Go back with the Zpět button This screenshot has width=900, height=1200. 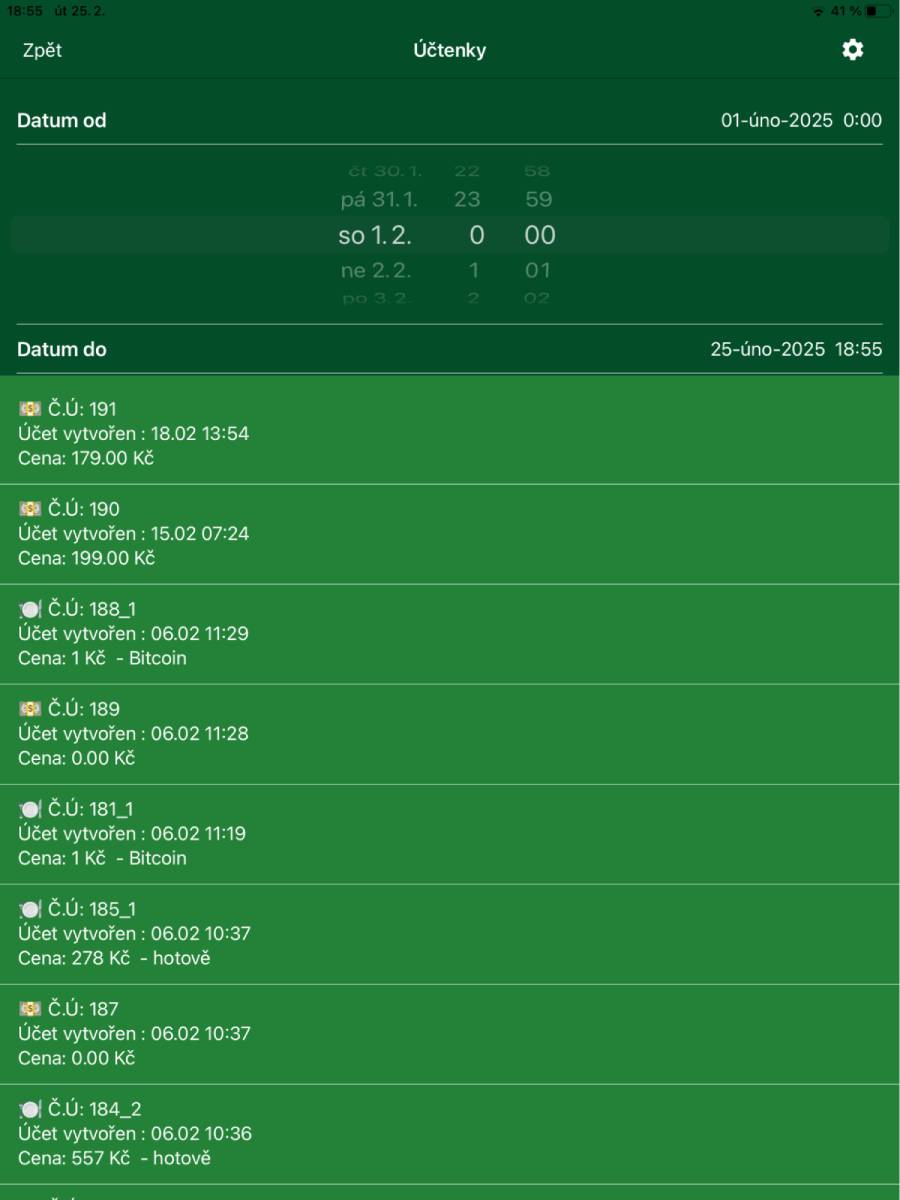[43, 50]
